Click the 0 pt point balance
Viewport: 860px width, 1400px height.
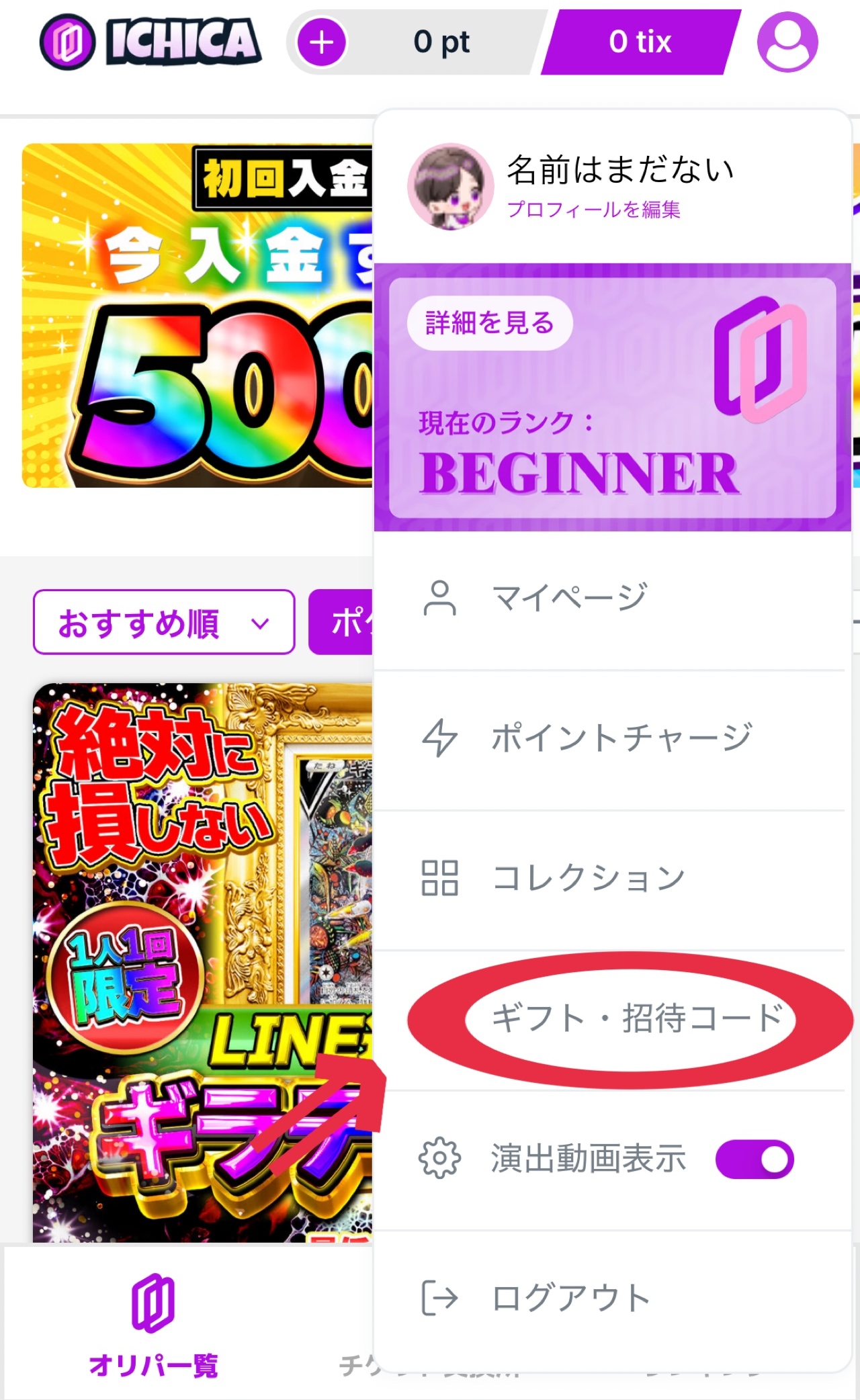pos(441,42)
